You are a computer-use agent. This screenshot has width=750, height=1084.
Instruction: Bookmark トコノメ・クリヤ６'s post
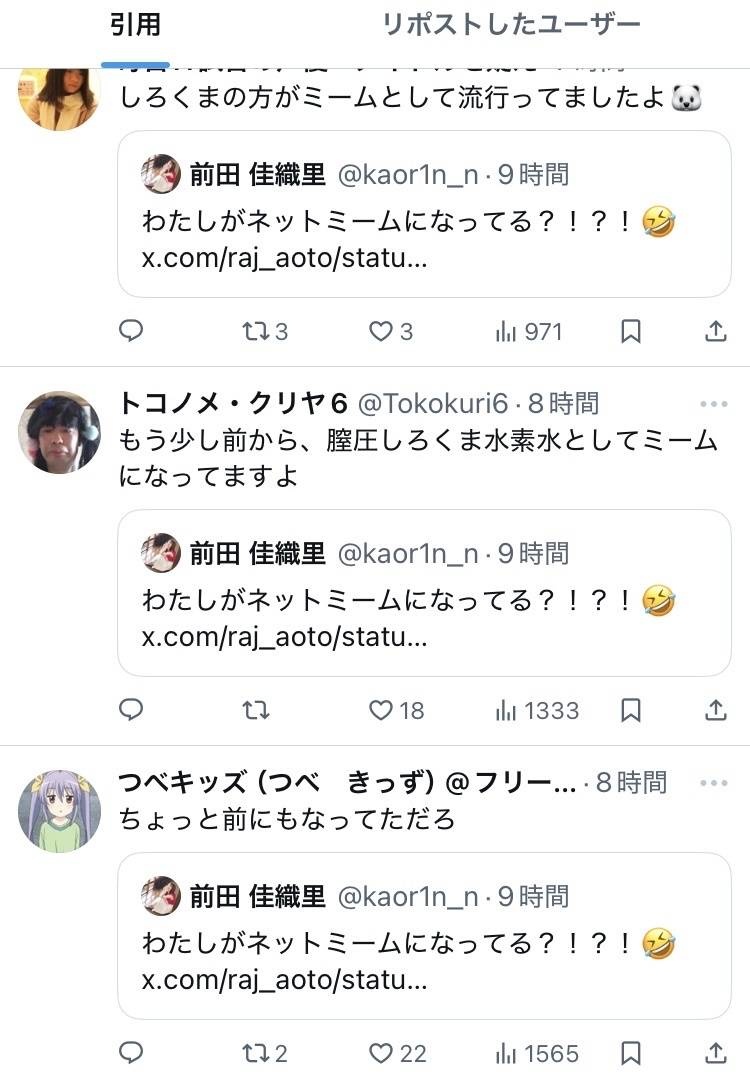pyautogui.click(x=631, y=711)
